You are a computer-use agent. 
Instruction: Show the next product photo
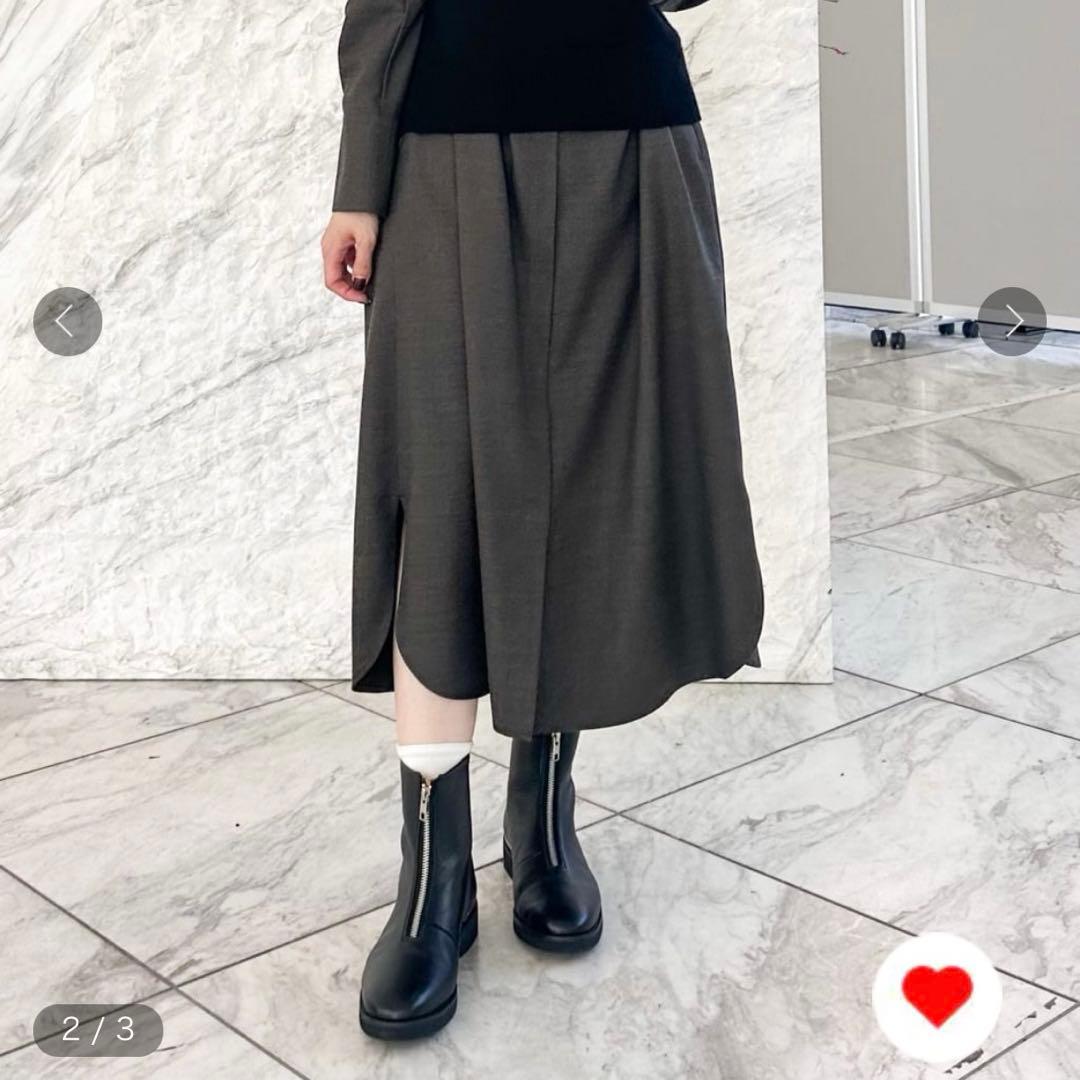click(1012, 321)
